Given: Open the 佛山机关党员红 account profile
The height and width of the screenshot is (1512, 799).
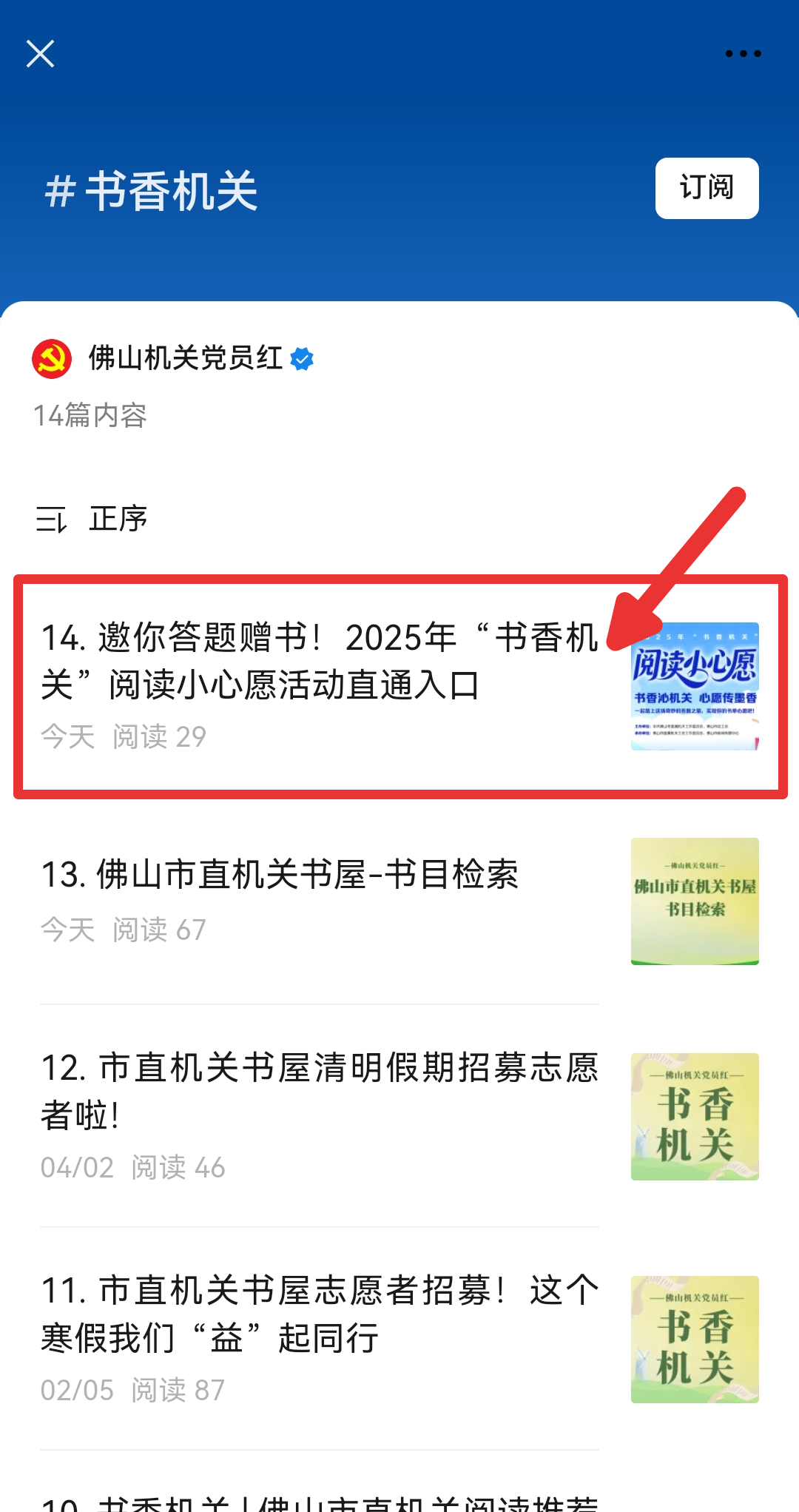Looking at the screenshot, I should pos(173,359).
